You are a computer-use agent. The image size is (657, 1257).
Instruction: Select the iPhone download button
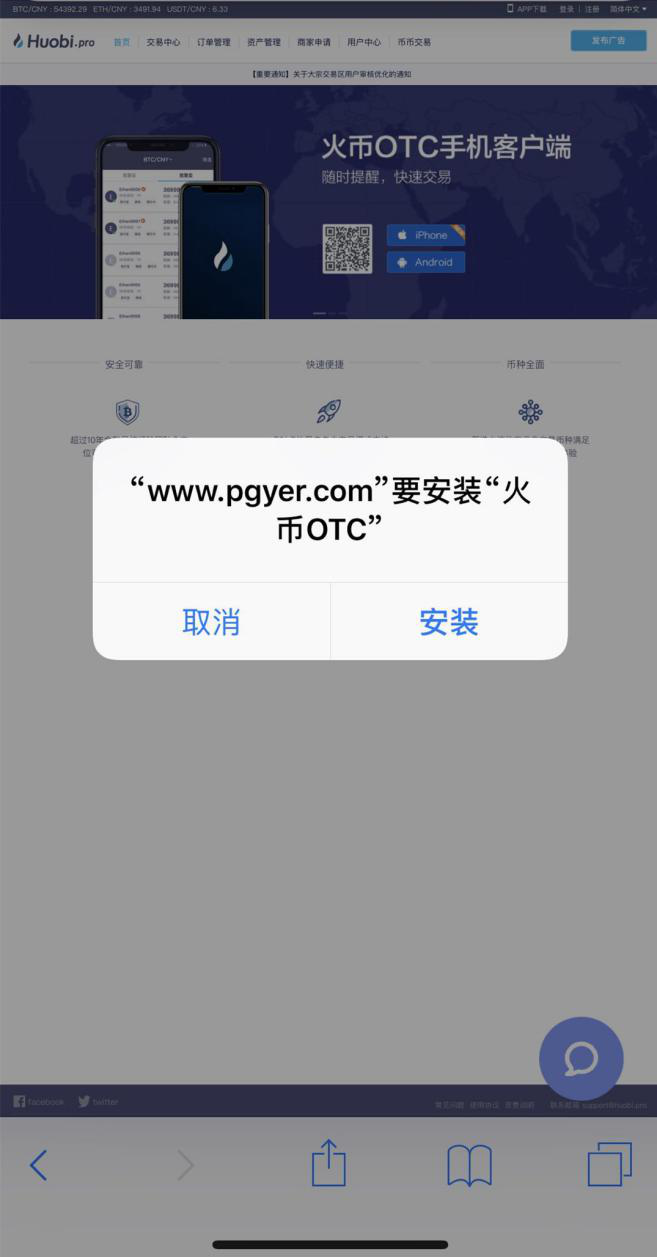pyautogui.click(x=426, y=235)
